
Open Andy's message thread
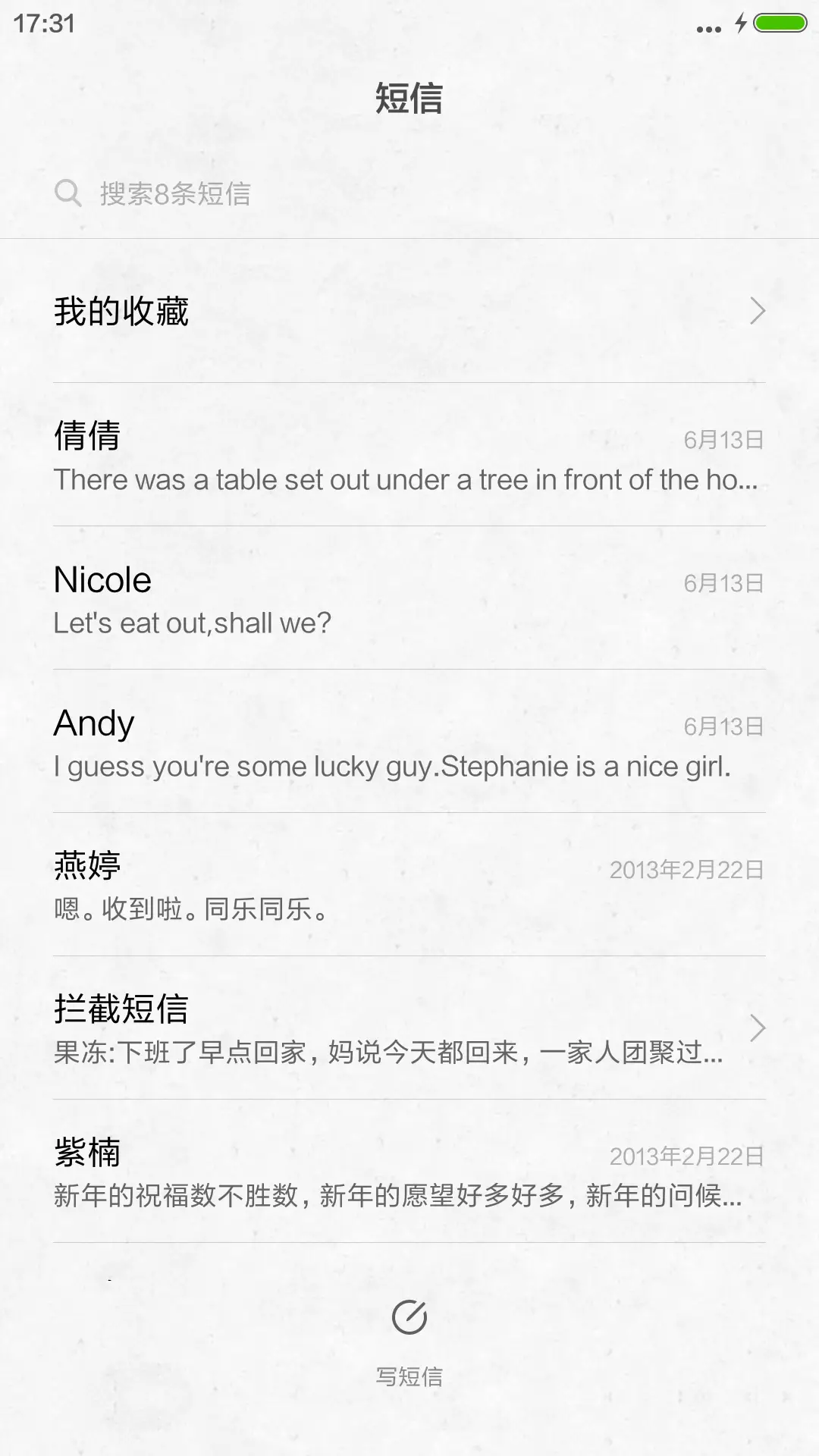click(409, 742)
